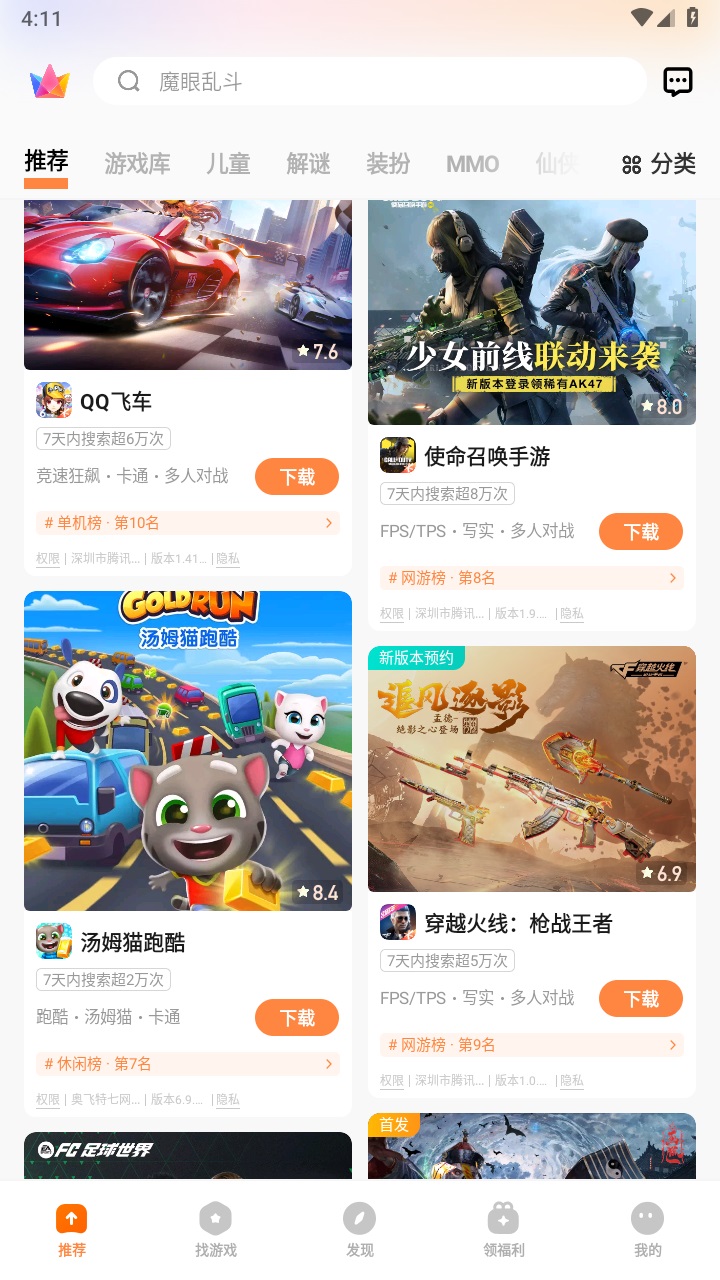Tap the 使命召唤手游 game icon
This screenshot has width=720, height=1280.
(398, 455)
